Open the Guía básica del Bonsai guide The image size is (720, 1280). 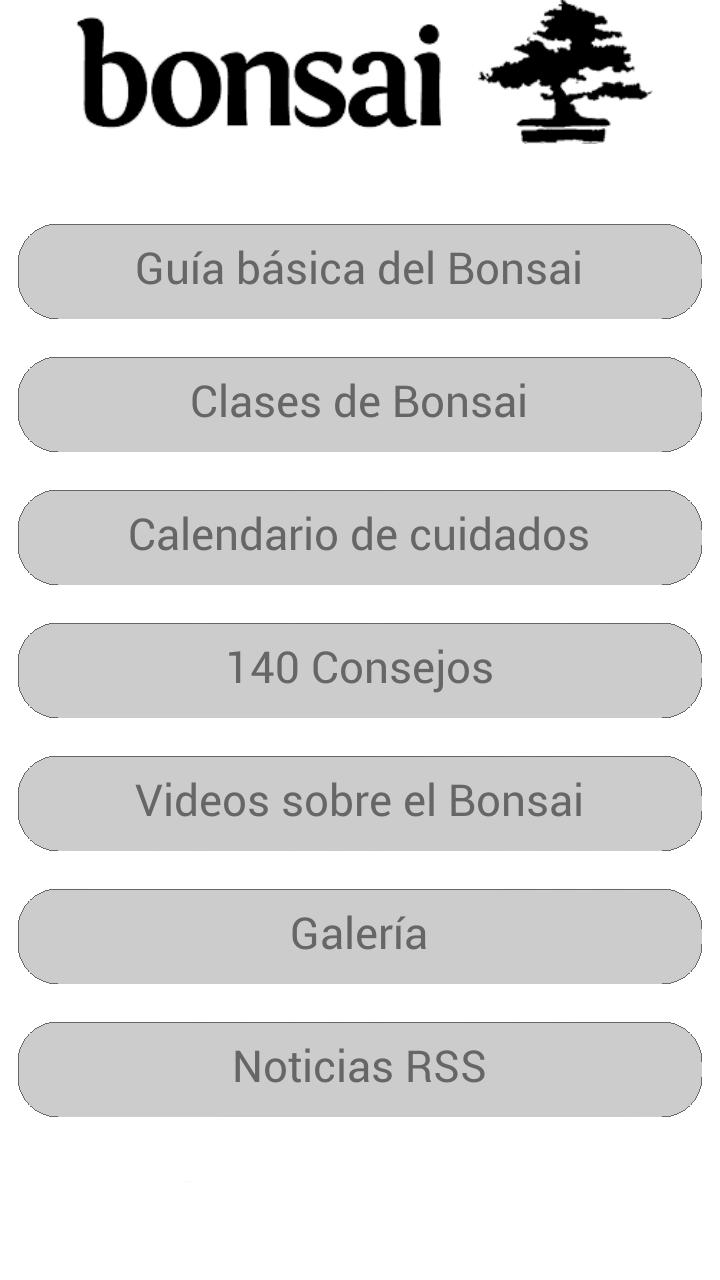click(360, 270)
